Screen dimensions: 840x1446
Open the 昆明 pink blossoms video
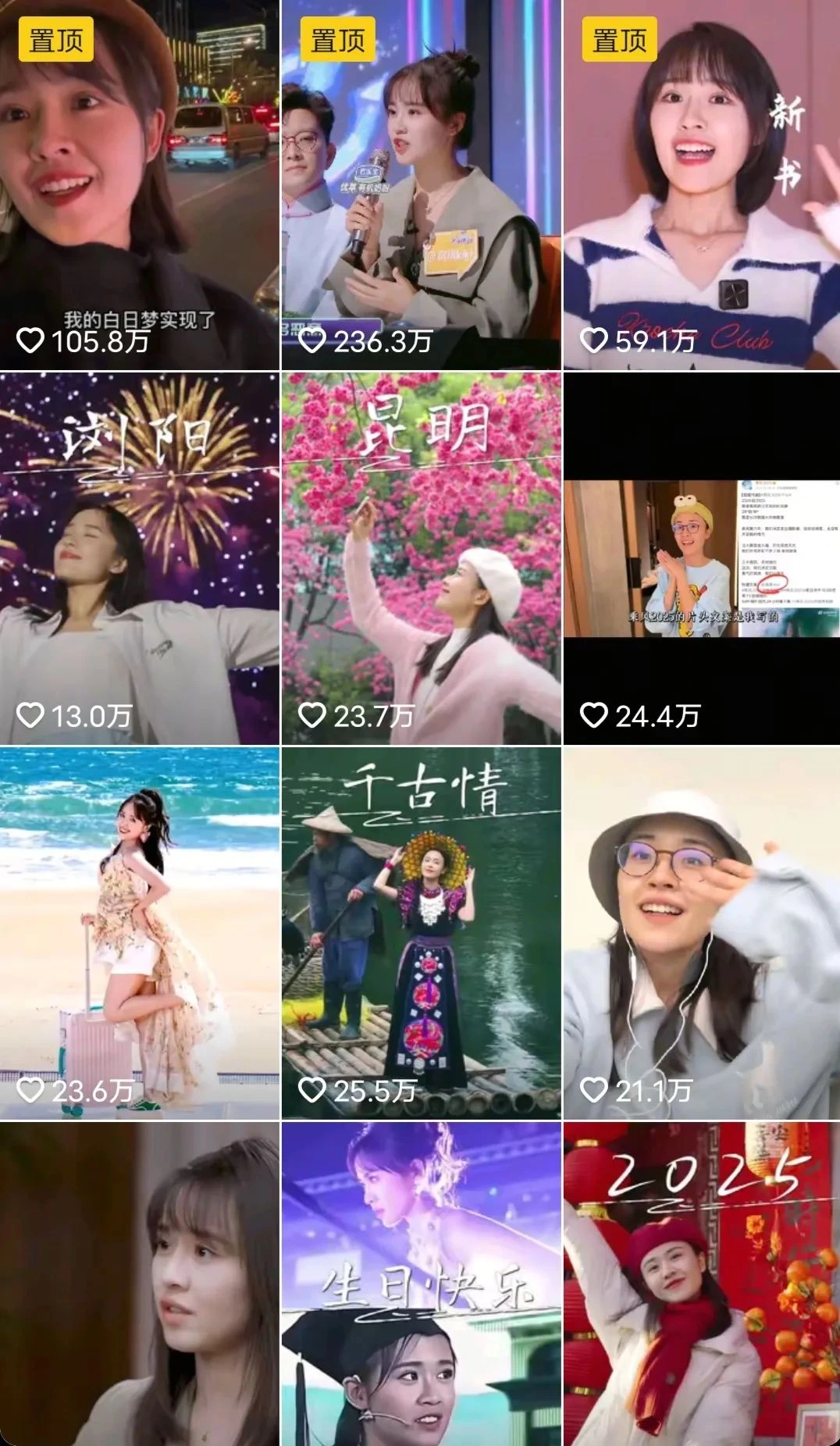(x=421, y=558)
